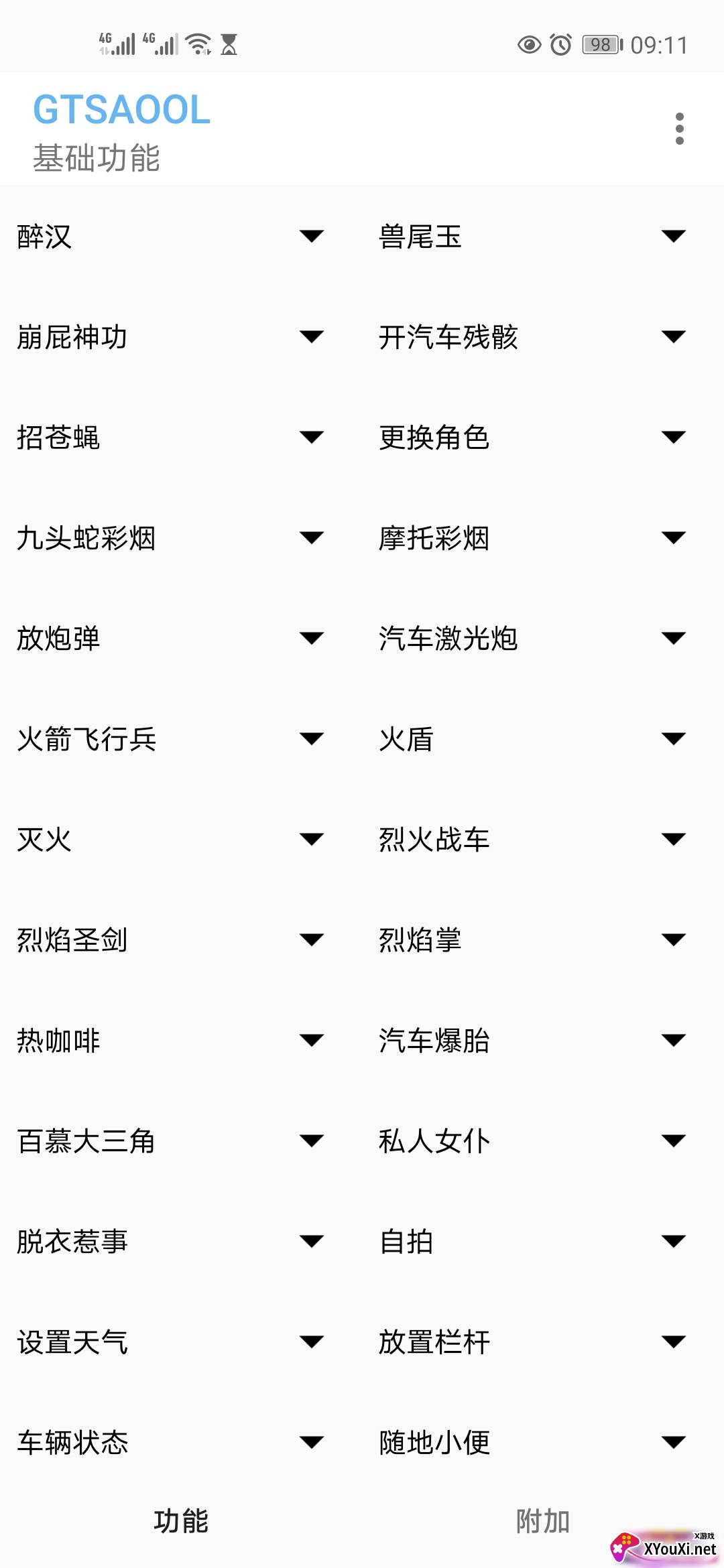Open the 开汽车残骸 dropdown

point(673,336)
